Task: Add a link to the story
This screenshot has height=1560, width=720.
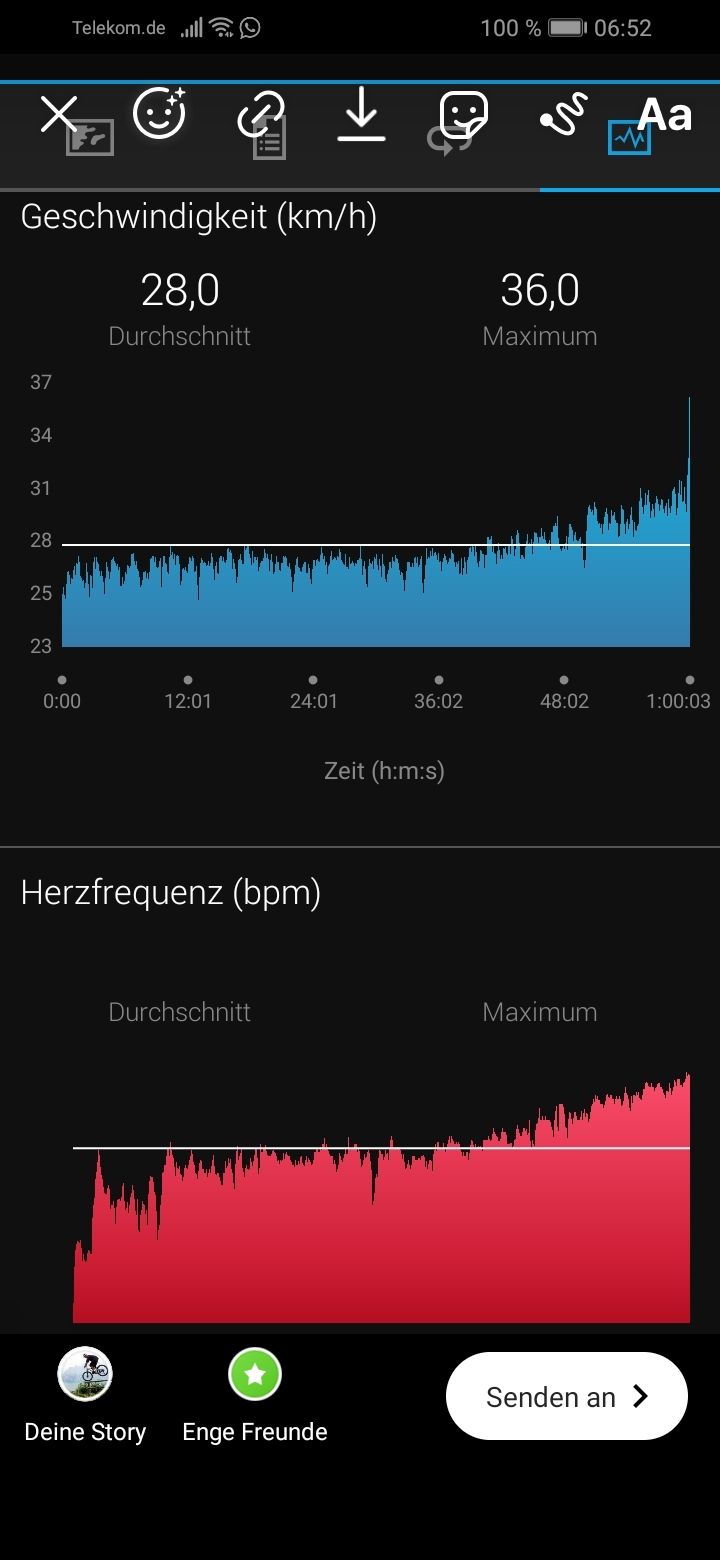Action: (260, 115)
